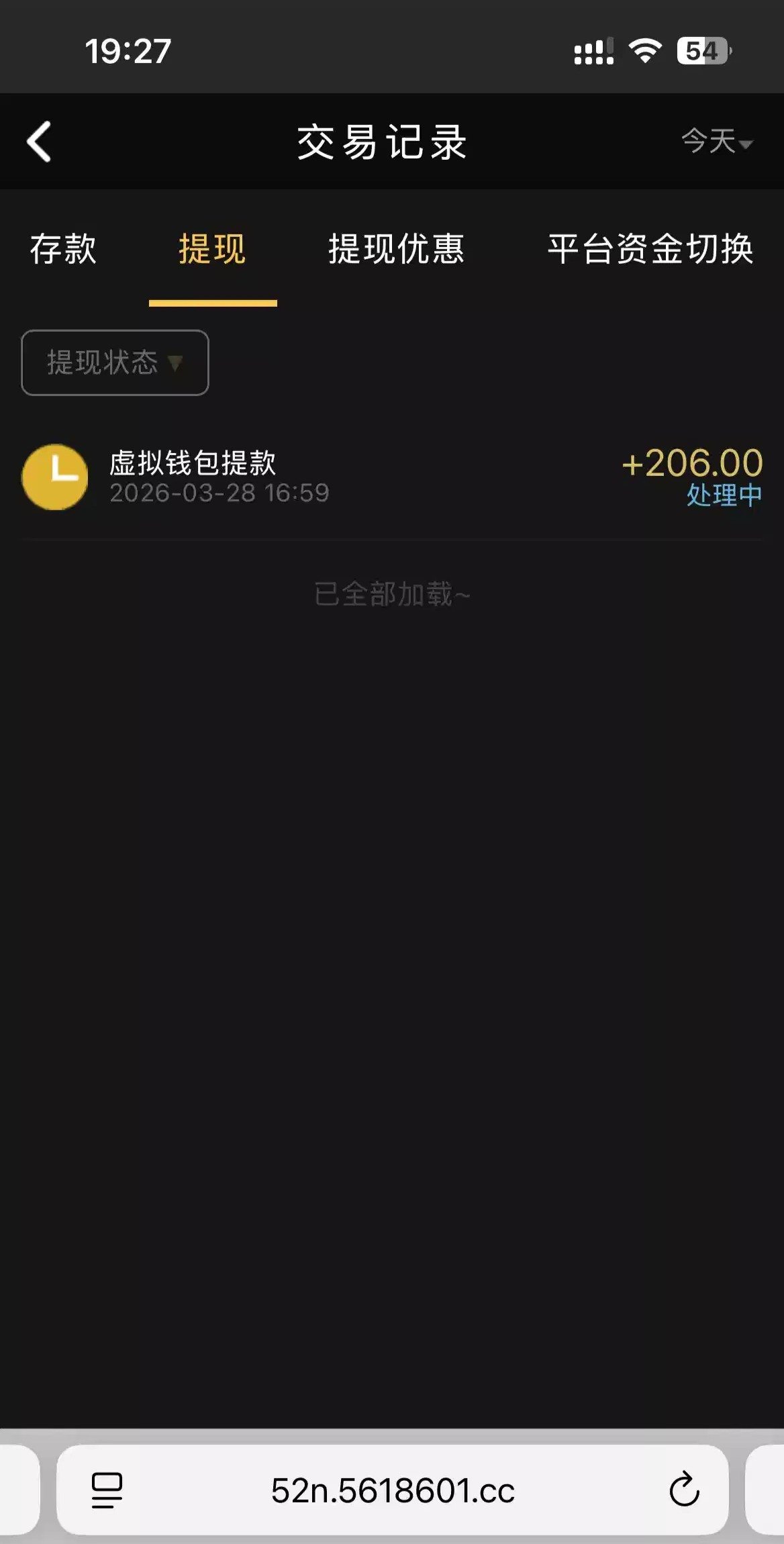Switch to the 存款 tab
This screenshot has width=784, height=1544.
(63, 249)
